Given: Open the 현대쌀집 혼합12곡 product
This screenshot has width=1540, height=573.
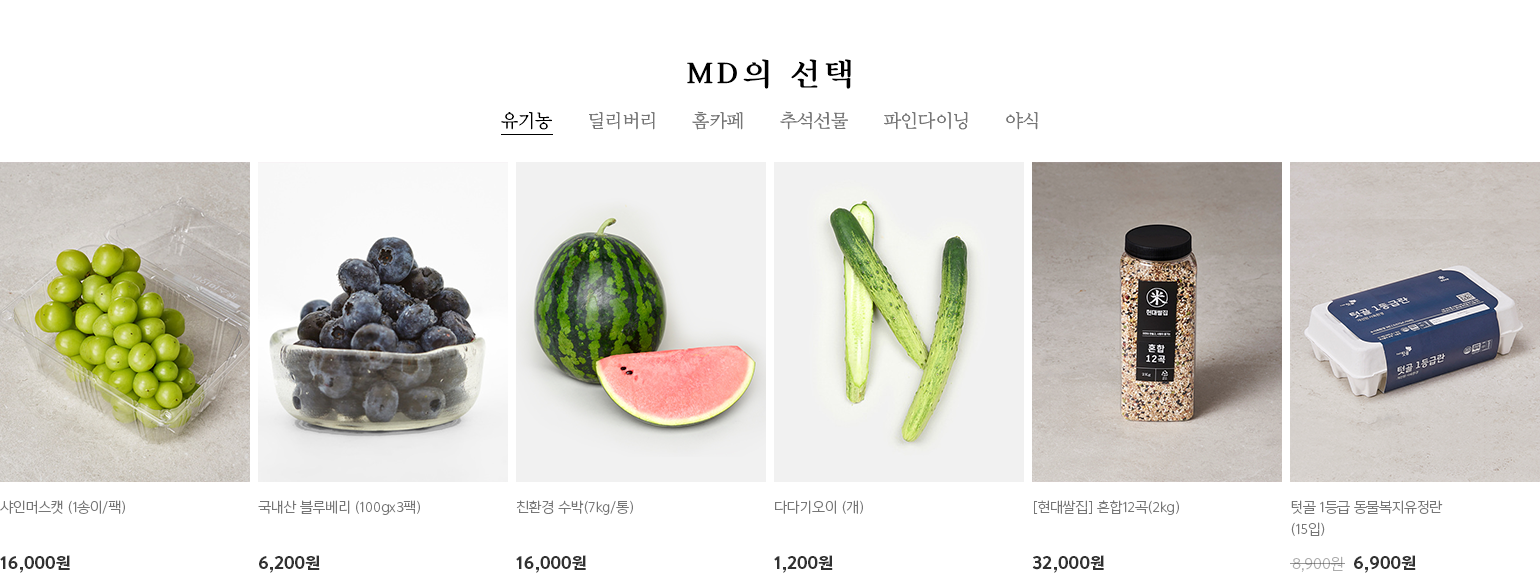Looking at the screenshot, I should (x=1157, y=322).
